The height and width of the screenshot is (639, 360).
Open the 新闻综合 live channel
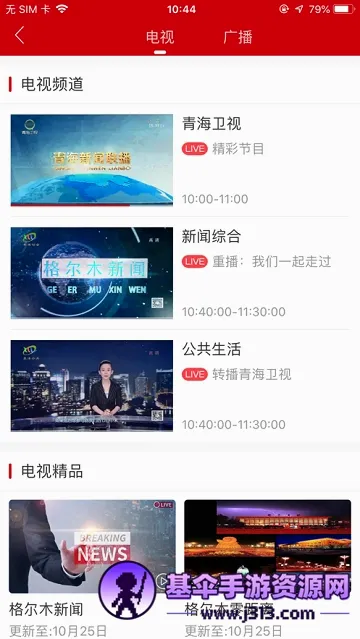pos(180,273)
